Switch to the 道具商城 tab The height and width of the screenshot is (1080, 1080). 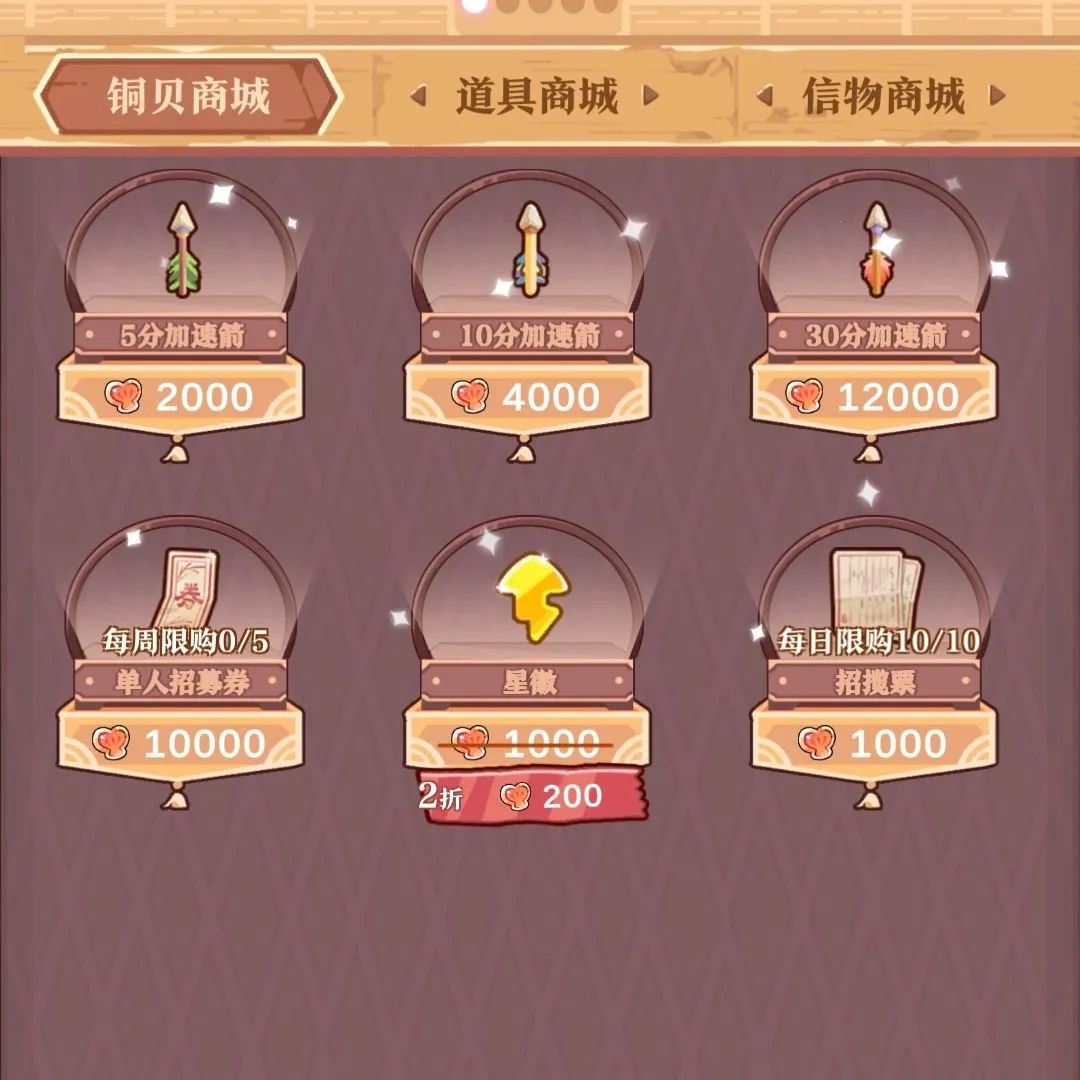pyautogui.click(x=537, y=97)
